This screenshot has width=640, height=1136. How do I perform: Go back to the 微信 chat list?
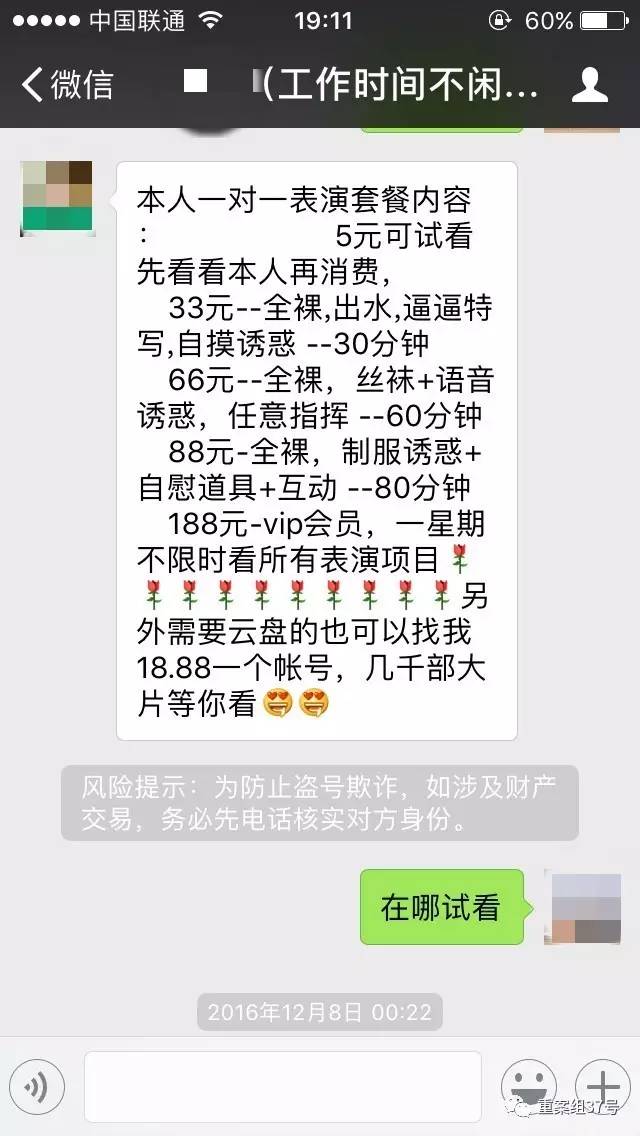pyautogui.click(x=68, y=85)
